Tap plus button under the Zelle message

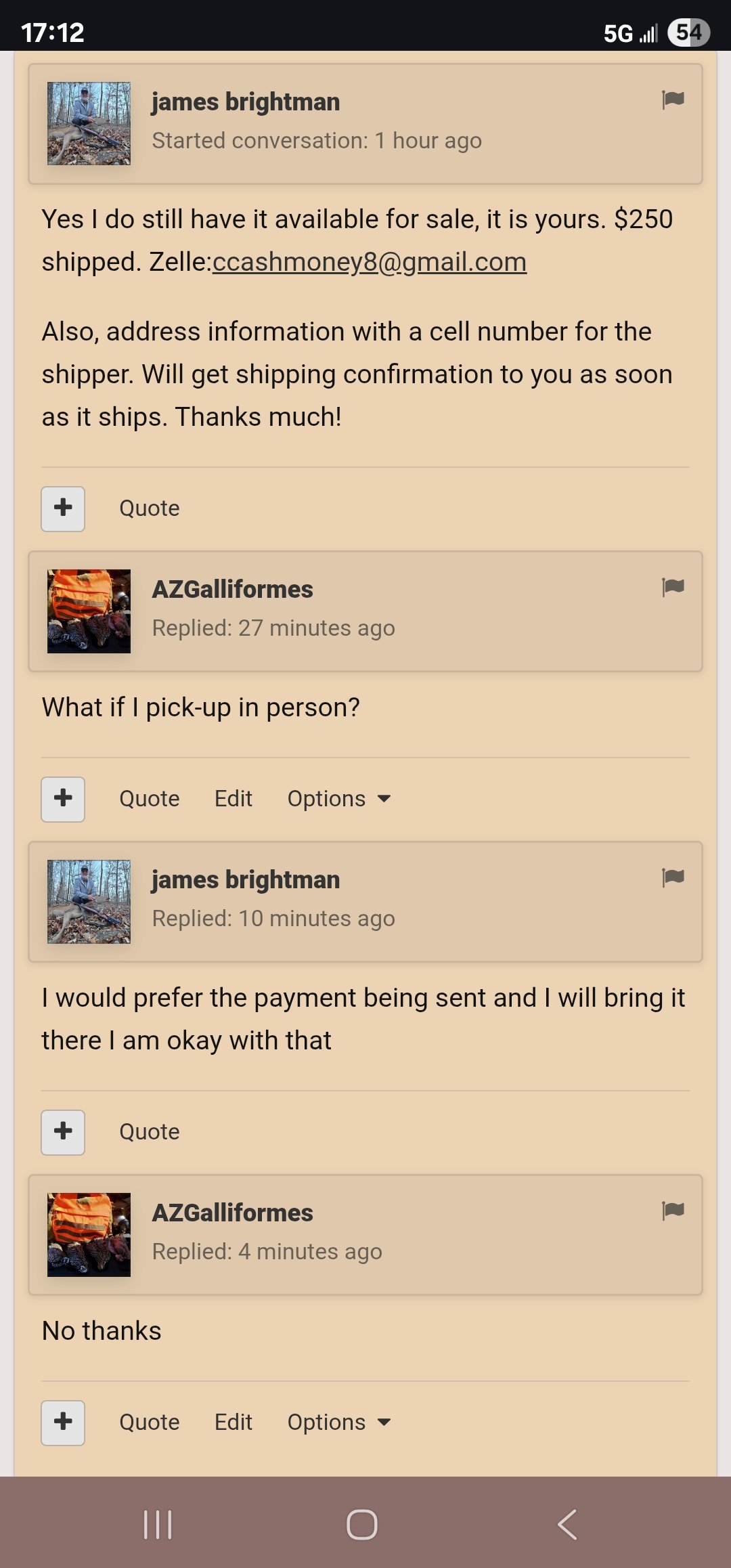(x=63, y=508)
